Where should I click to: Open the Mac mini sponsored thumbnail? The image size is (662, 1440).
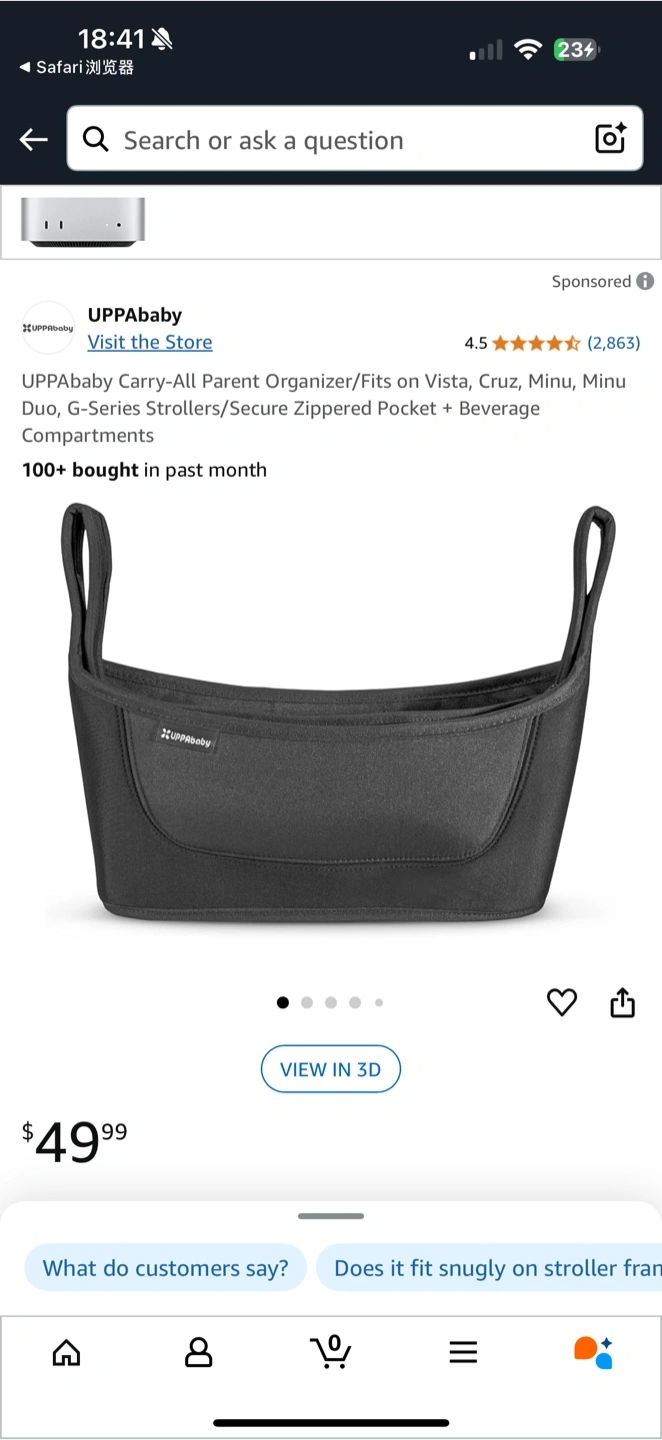pos(83,221)
